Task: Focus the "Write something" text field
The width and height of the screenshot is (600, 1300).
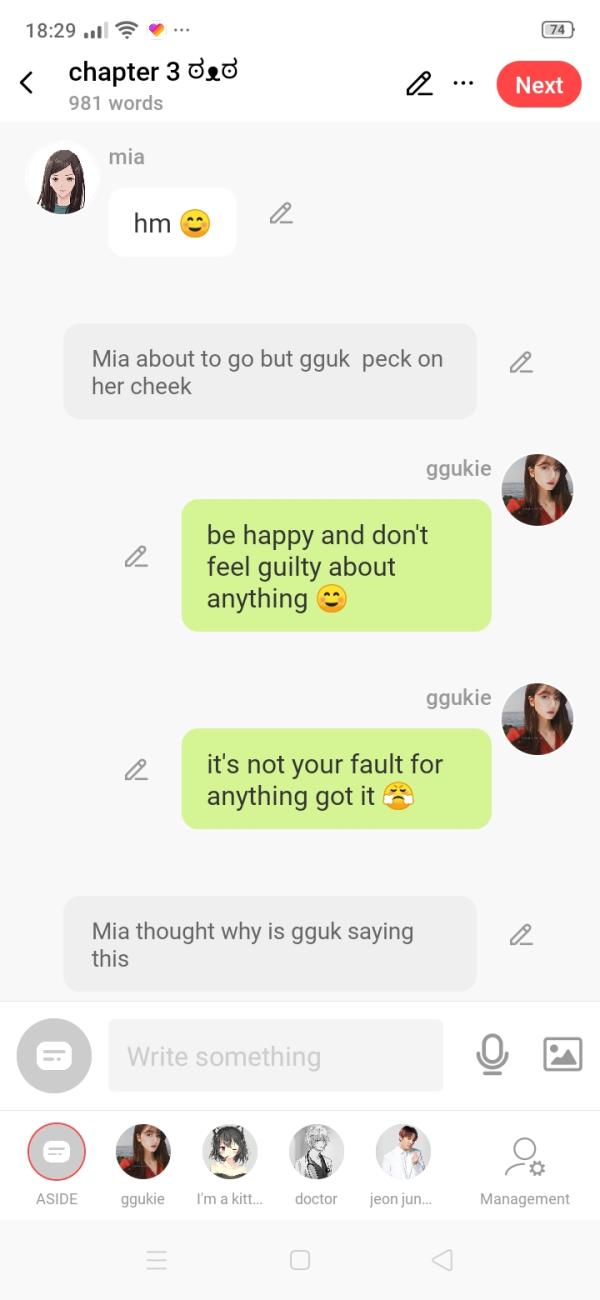Action: click(x=275, y=1056)
